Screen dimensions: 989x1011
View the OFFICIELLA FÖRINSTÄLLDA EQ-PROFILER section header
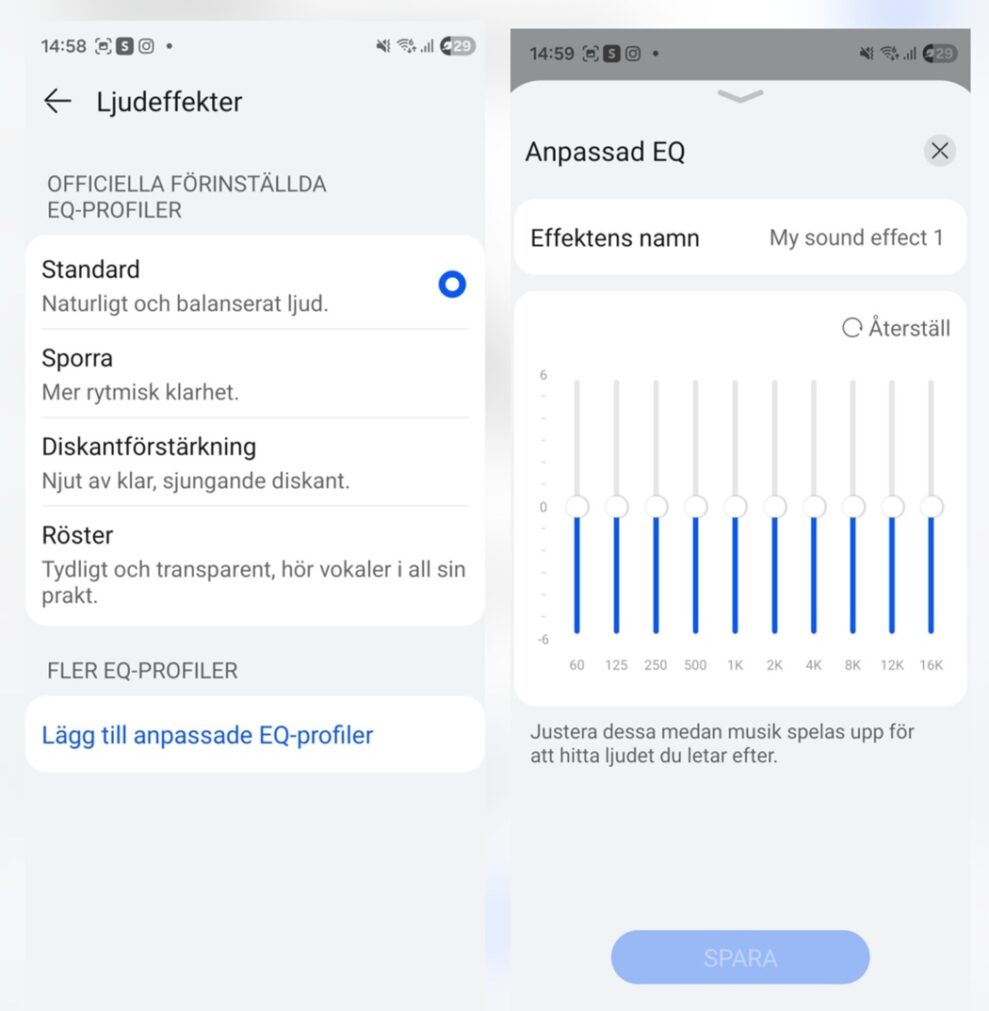tap(187, 197)
